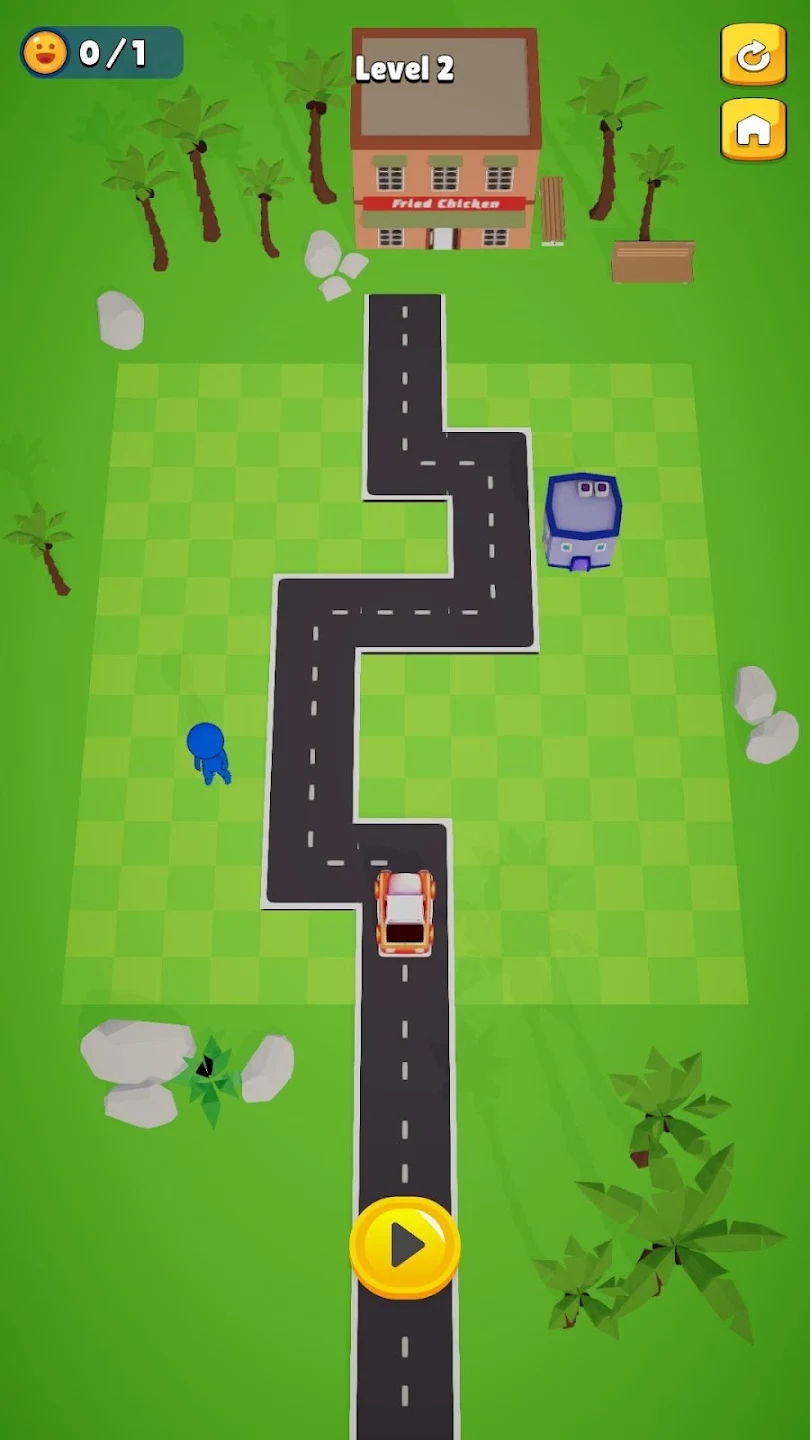Restart the level with the reload icon
Screen dimensions: 810x1440
[x=753, y=56]
